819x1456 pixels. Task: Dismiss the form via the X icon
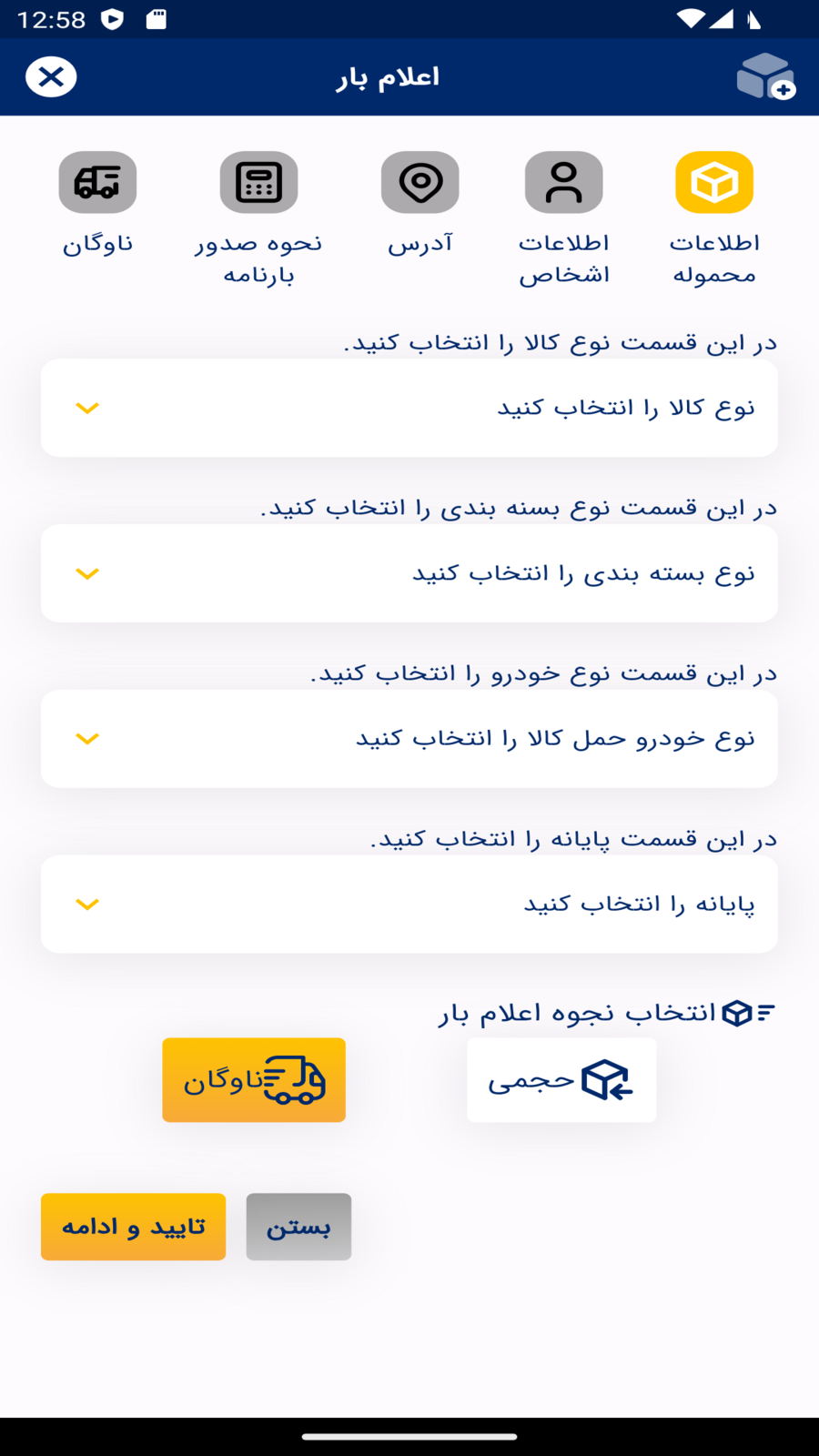click(50, 76)
